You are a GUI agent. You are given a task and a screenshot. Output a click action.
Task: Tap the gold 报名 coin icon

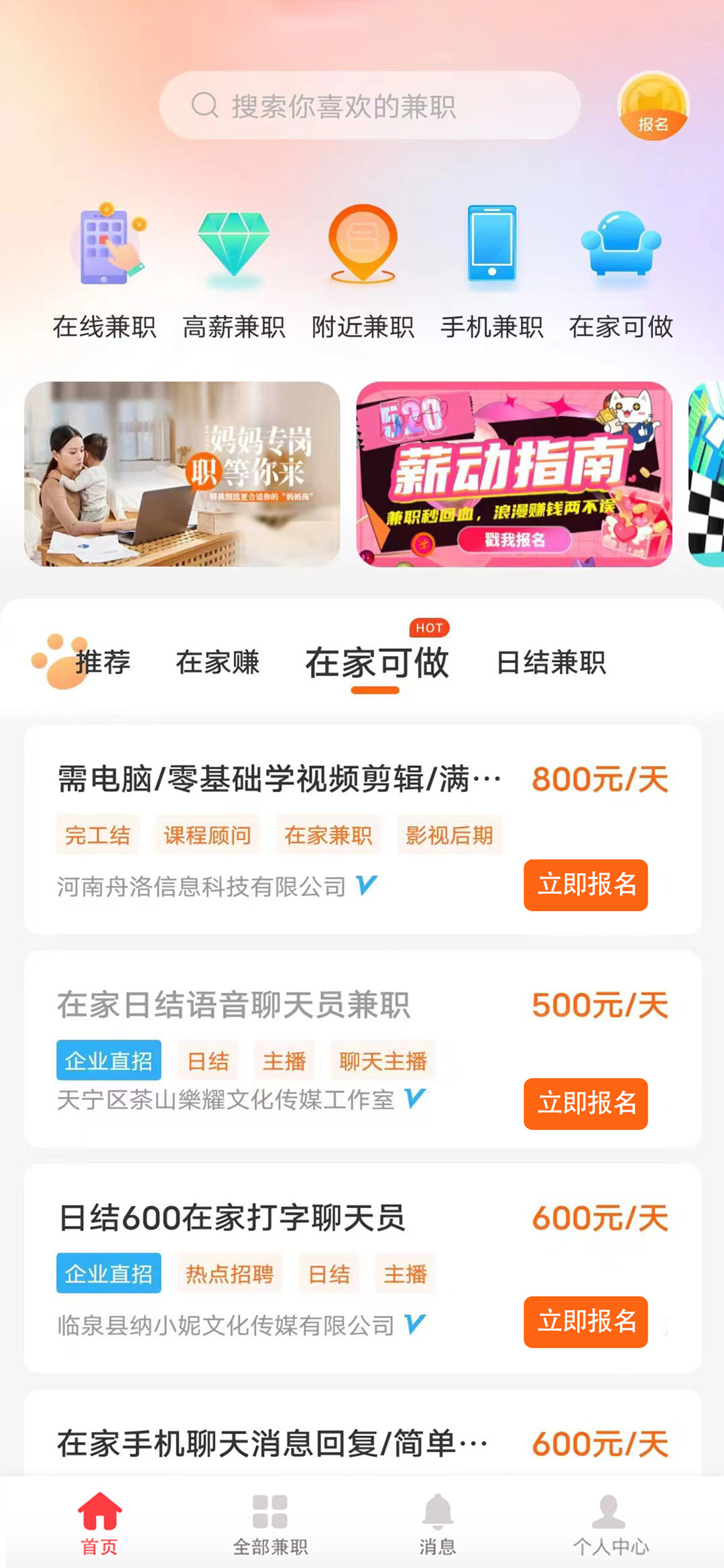click(x=652, y=106)
